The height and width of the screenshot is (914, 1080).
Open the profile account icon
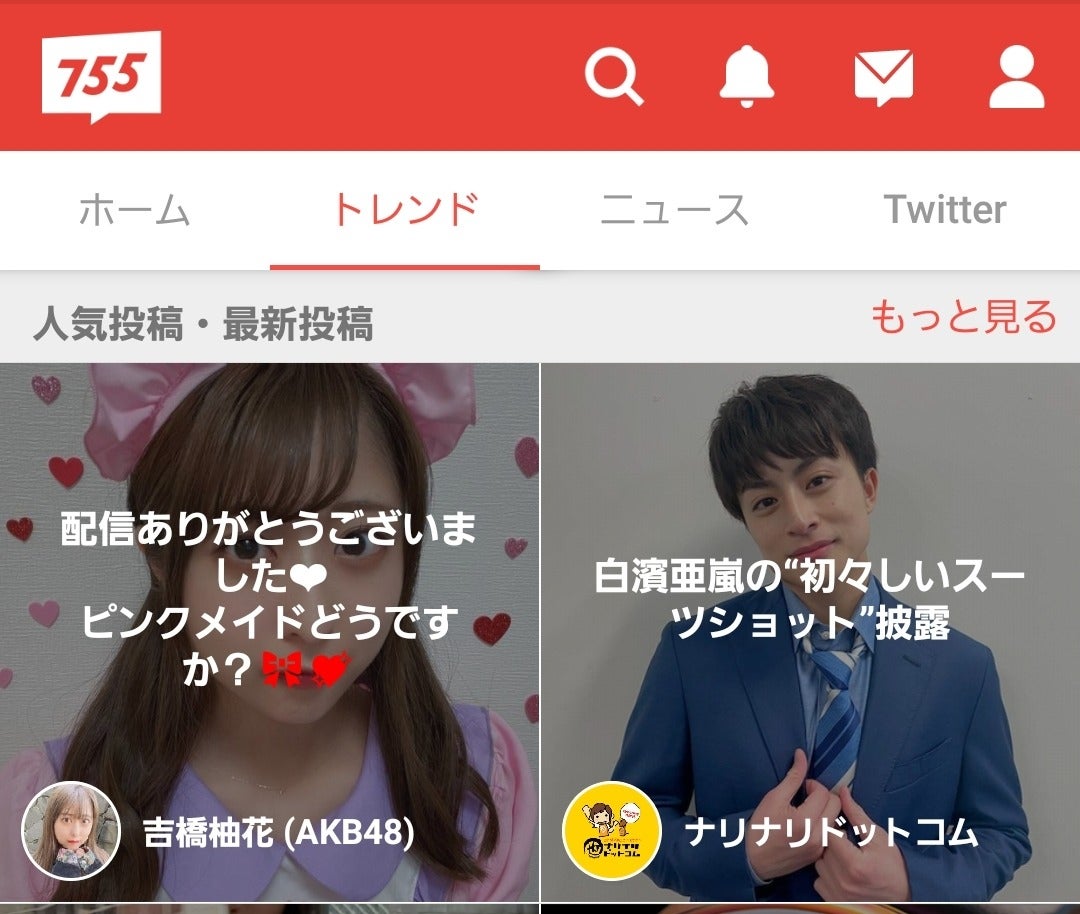point(1016,78)
